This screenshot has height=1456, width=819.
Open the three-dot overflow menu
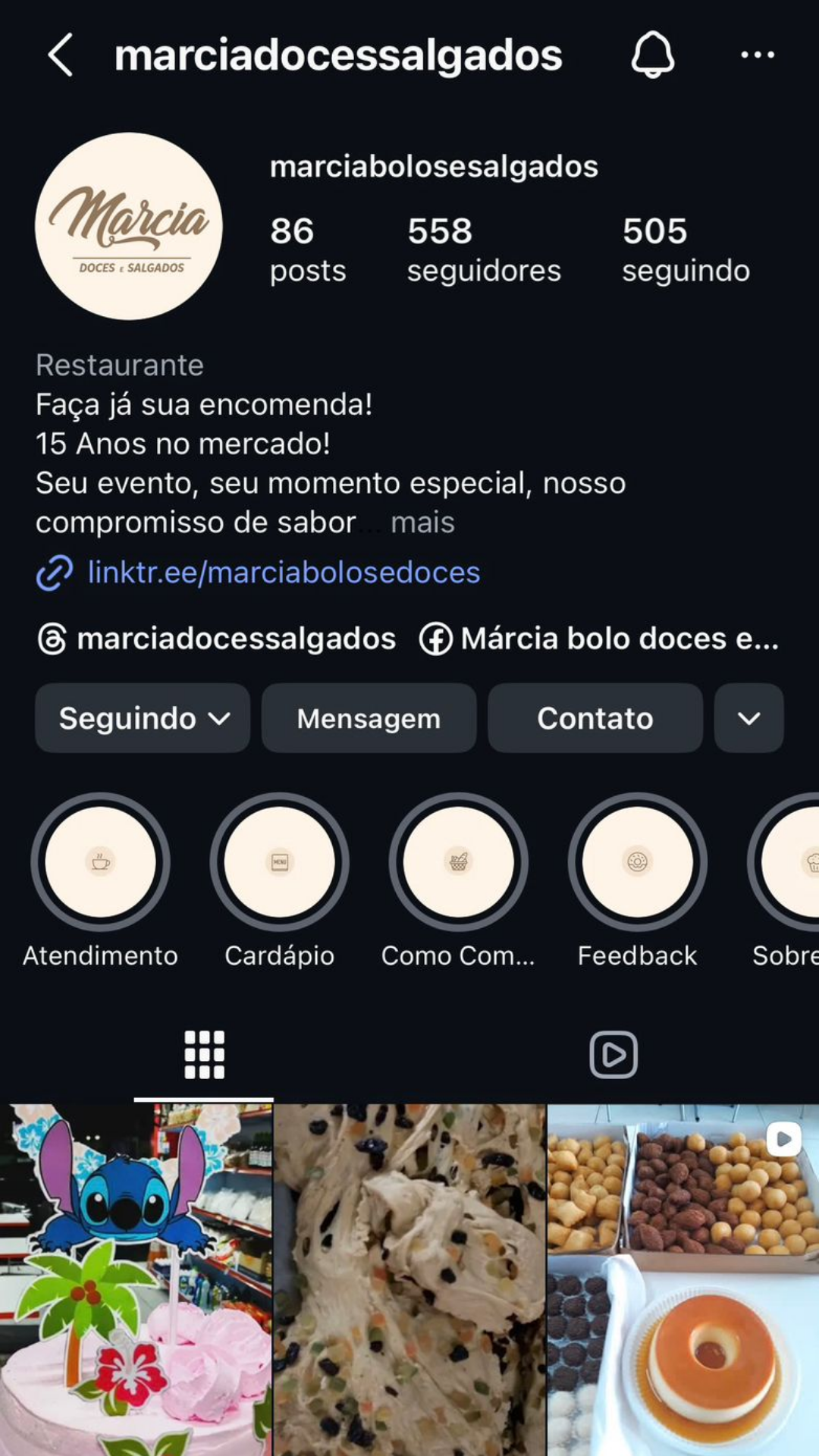pos(757,55)
